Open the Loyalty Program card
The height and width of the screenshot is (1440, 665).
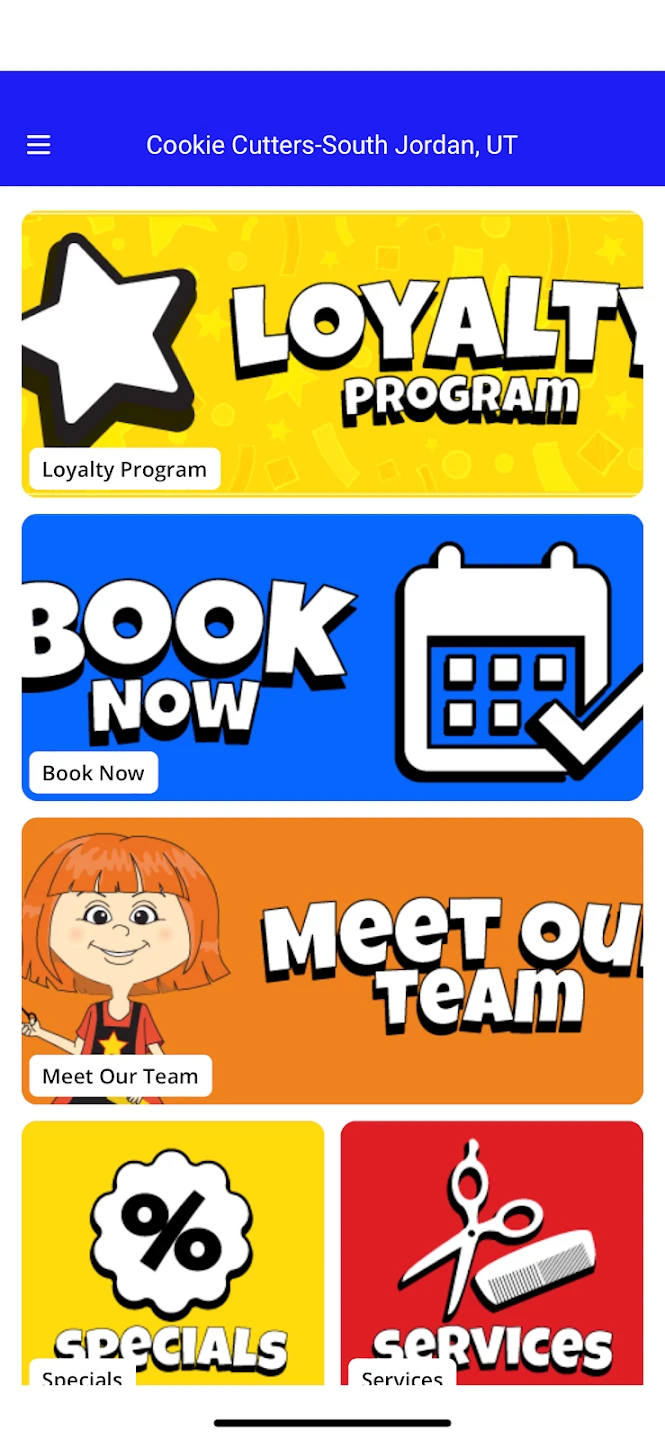pyautogui.click(x=332, y=354)
